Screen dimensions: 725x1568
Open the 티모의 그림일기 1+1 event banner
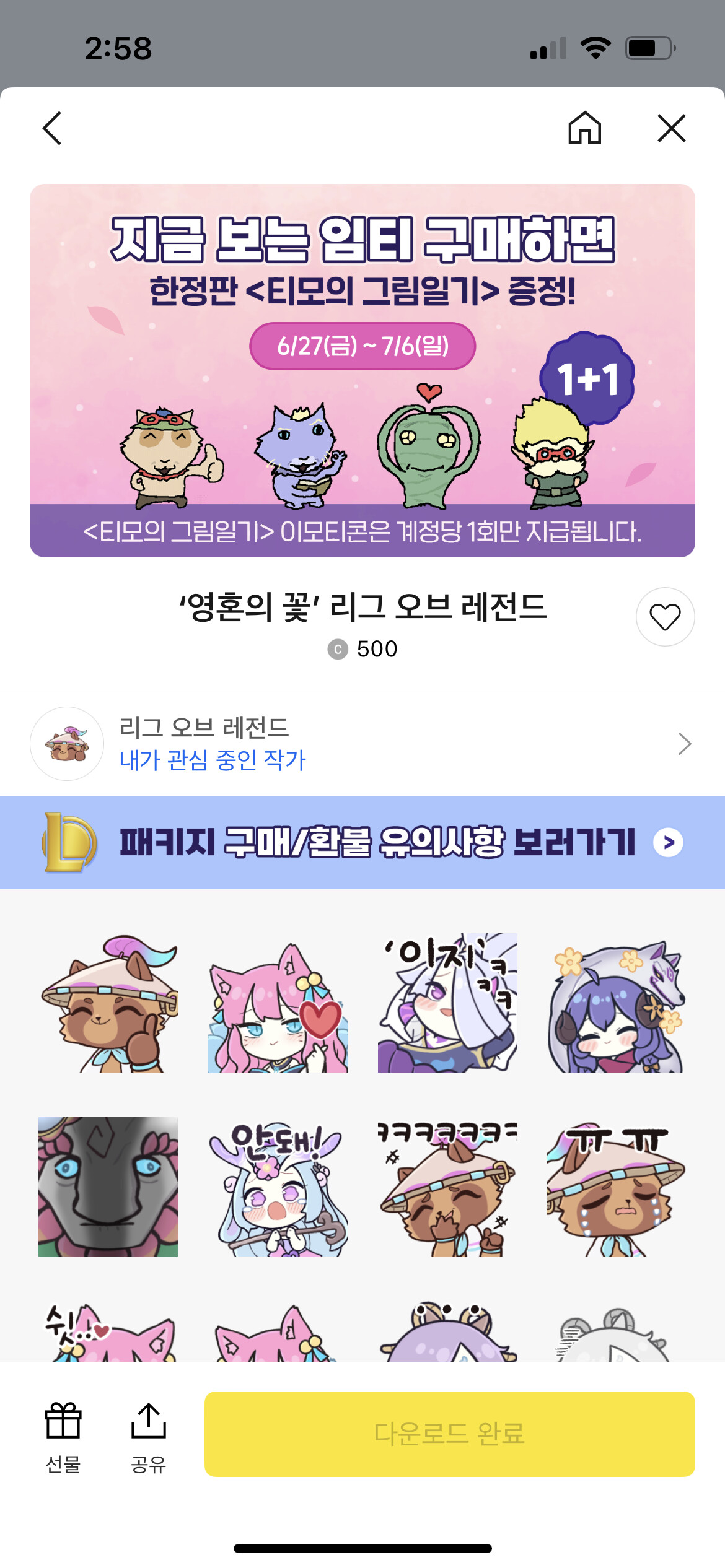[x=362, y=370]
